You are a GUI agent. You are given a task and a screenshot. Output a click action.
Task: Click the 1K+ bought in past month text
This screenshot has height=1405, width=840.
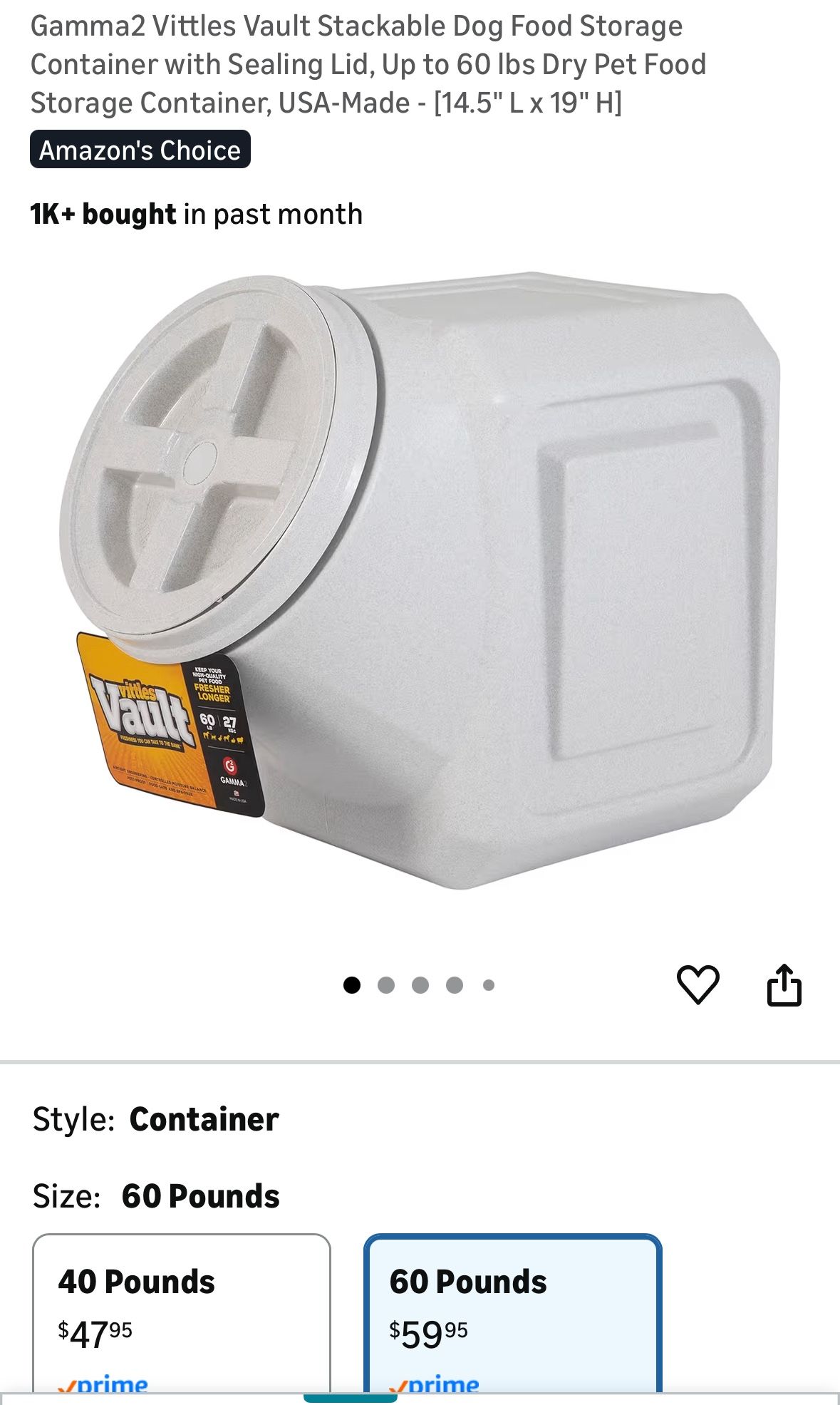(x=195, y=212)
